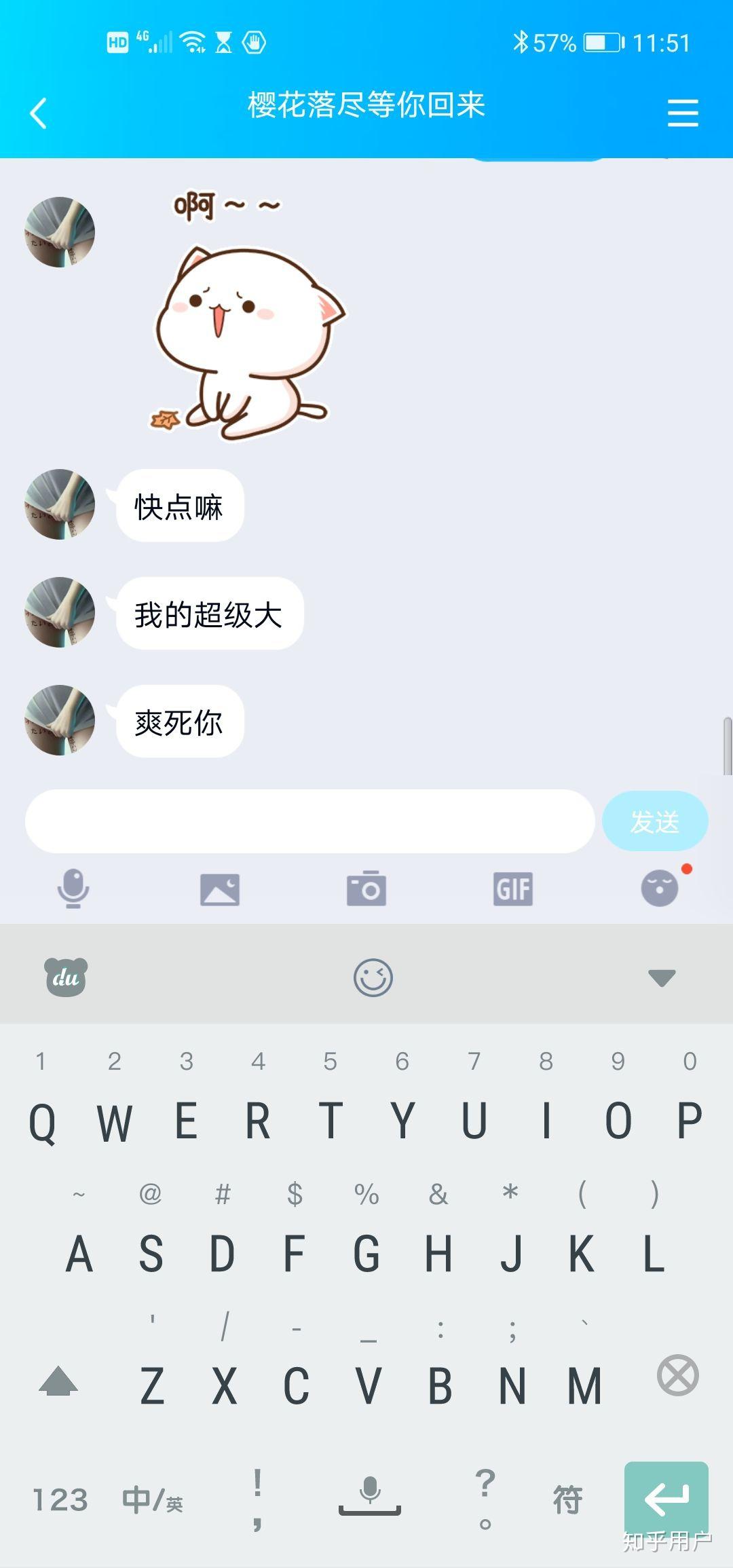Open the emoji sticker panel with red dot

click(x=659, y=889)
